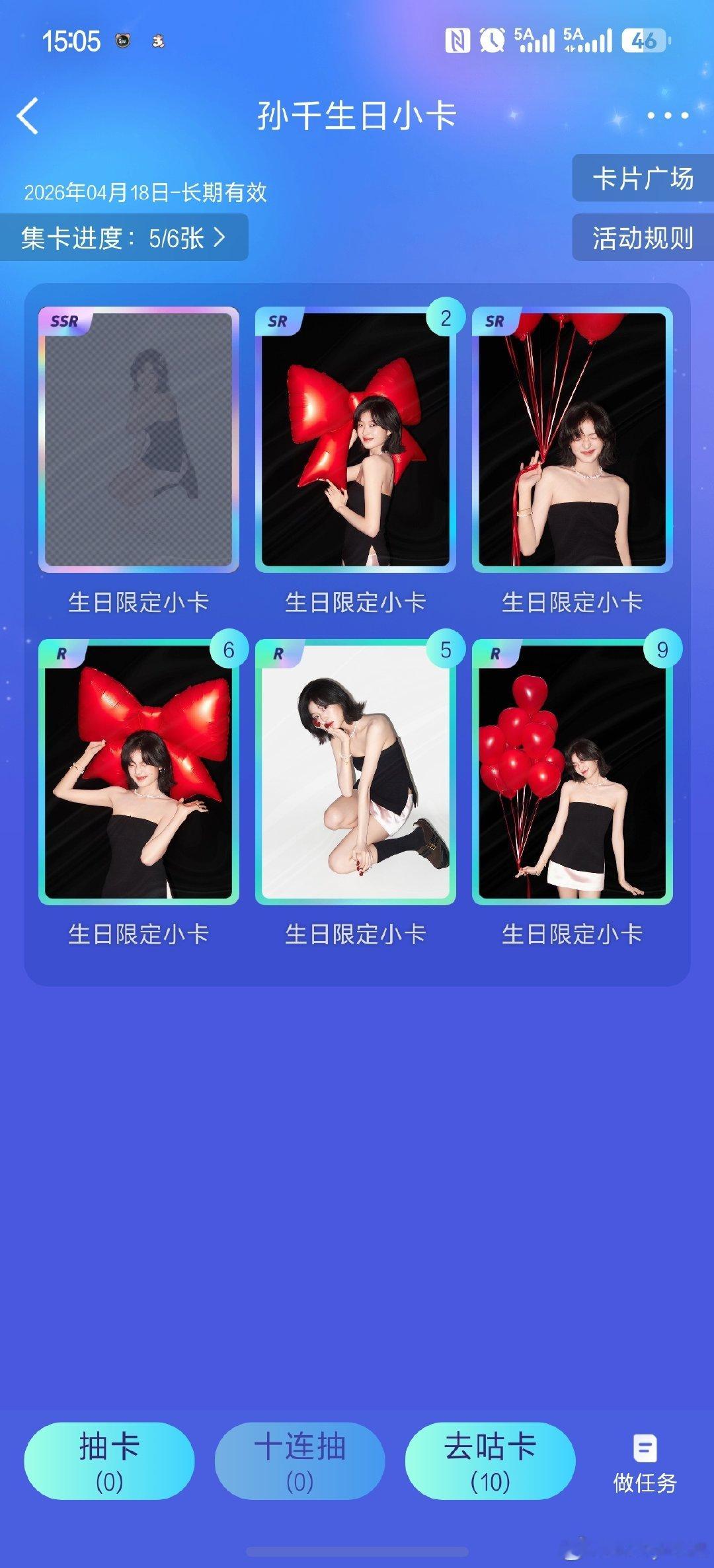
Task: Open the SR card with count 2
Action: (356, 439)
